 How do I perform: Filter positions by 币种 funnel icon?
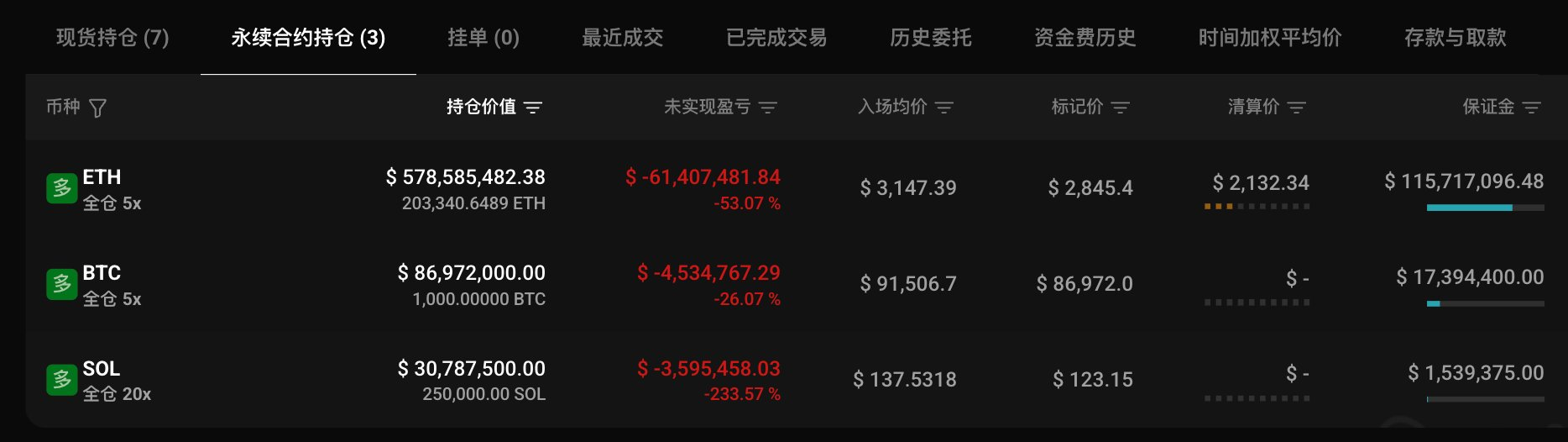tap(97, 108)
